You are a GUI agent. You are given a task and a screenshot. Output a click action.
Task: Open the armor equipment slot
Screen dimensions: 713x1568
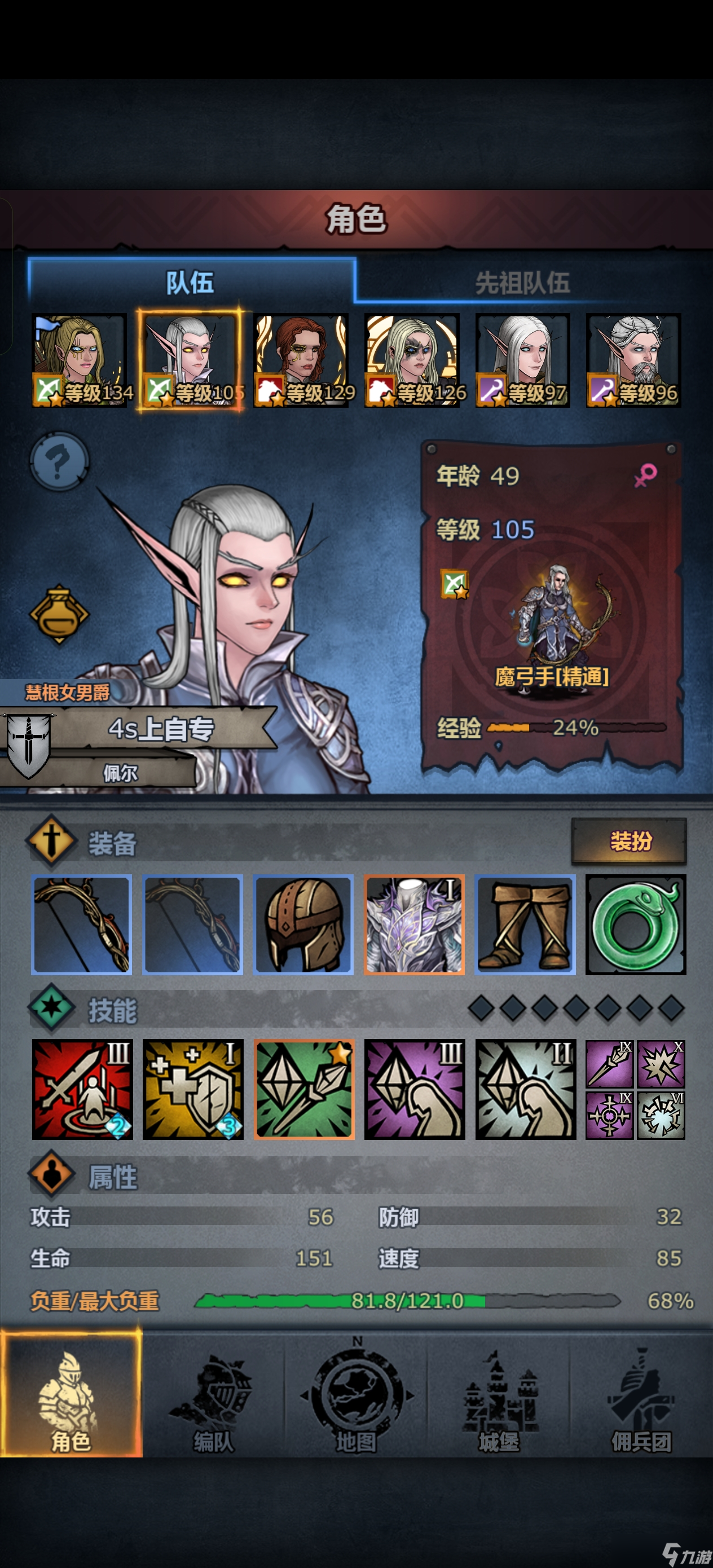coord(414,924)
